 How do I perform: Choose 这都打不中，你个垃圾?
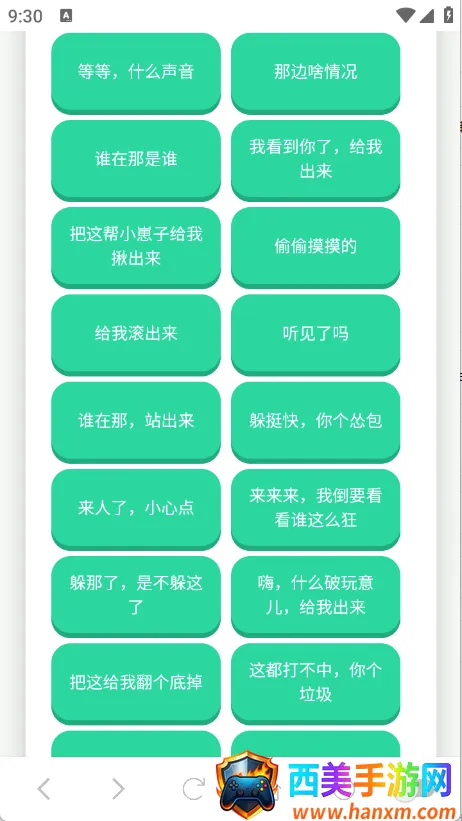click(315, 683)
